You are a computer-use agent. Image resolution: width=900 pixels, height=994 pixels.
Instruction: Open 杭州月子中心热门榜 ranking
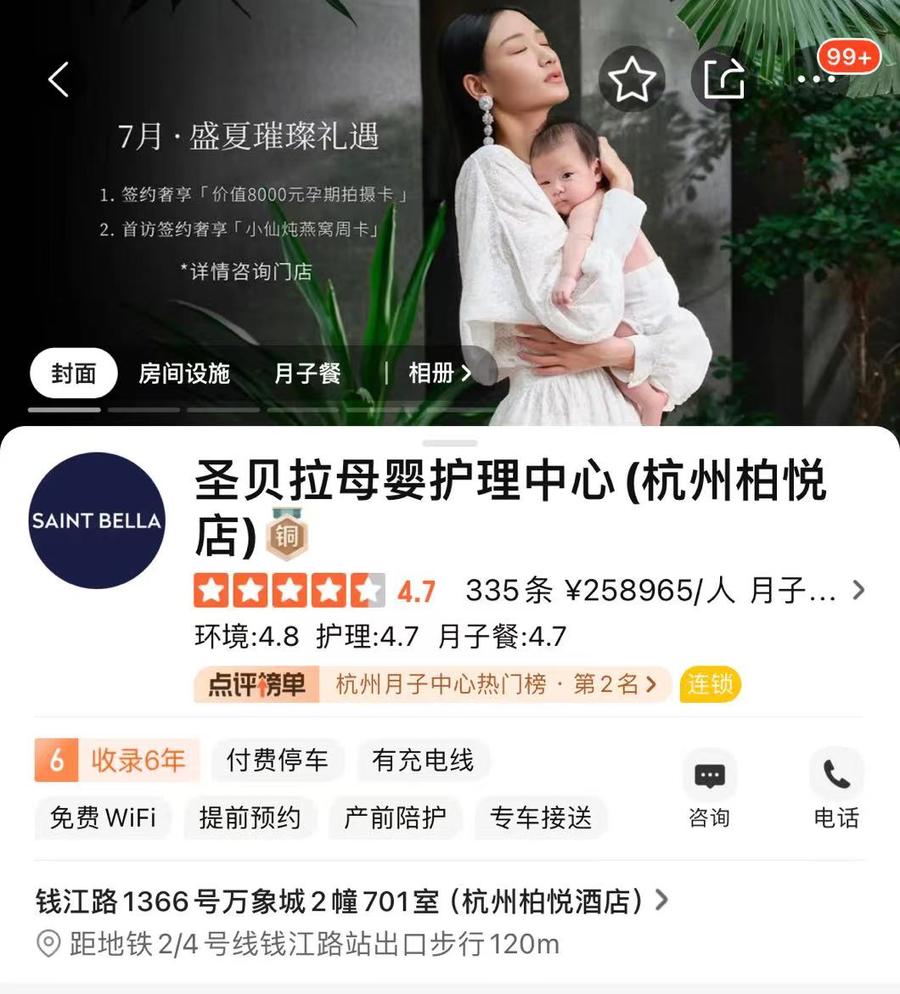(x=497, y=685)
